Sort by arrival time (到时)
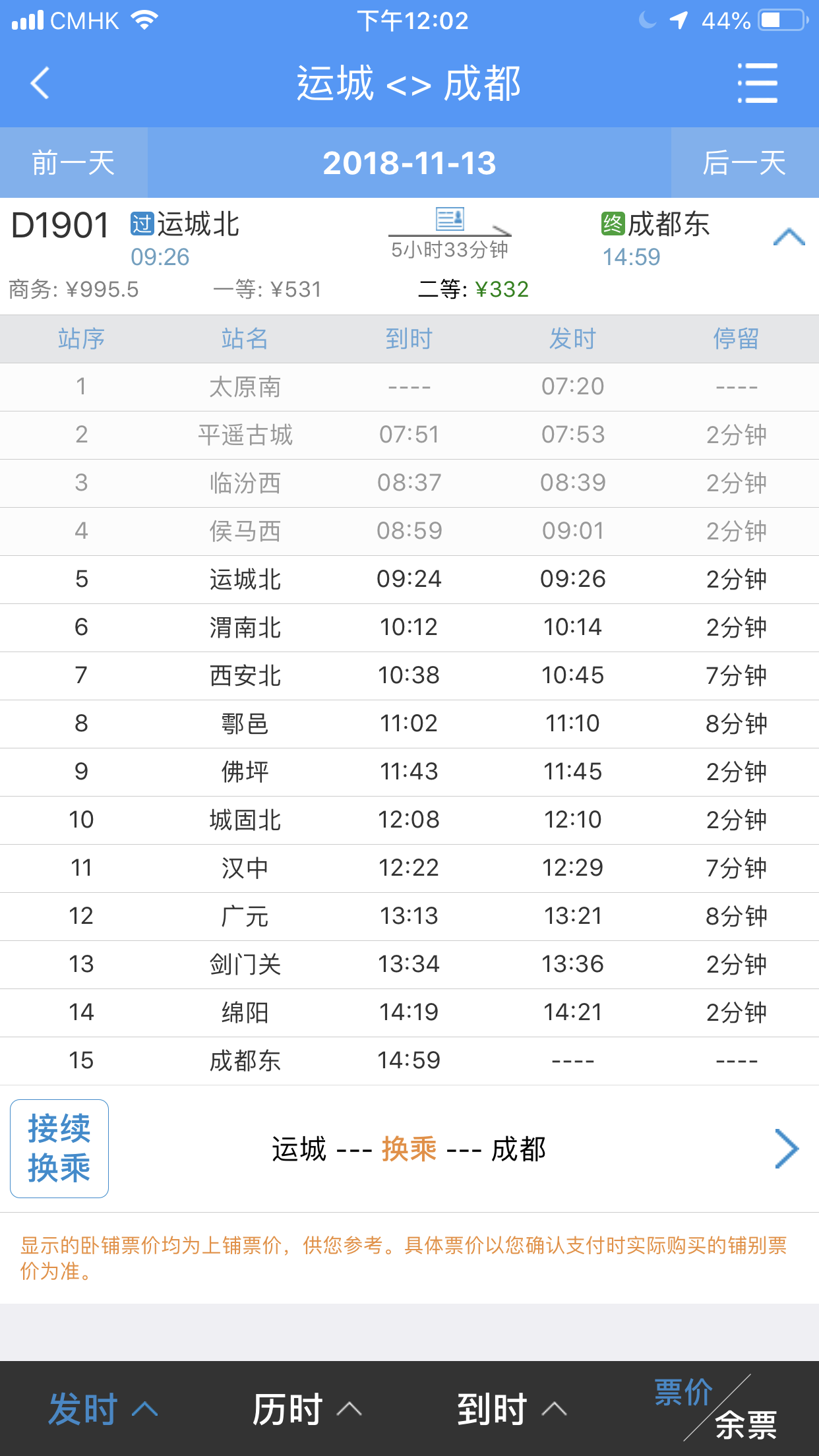Image resolution: width=819 pixels, height=1456 pixels. click(512, 1409)
